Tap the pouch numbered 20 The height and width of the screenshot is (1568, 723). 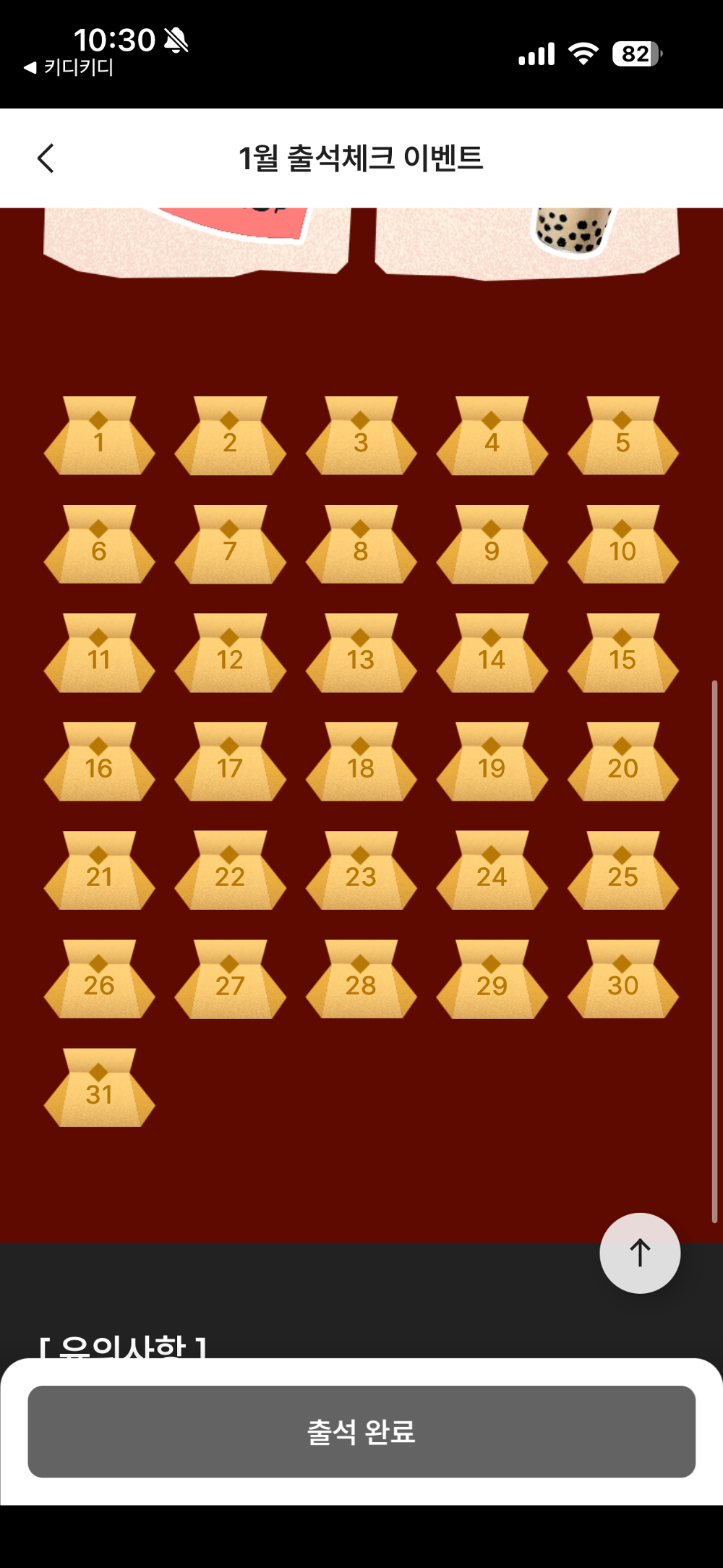(623, 762)
